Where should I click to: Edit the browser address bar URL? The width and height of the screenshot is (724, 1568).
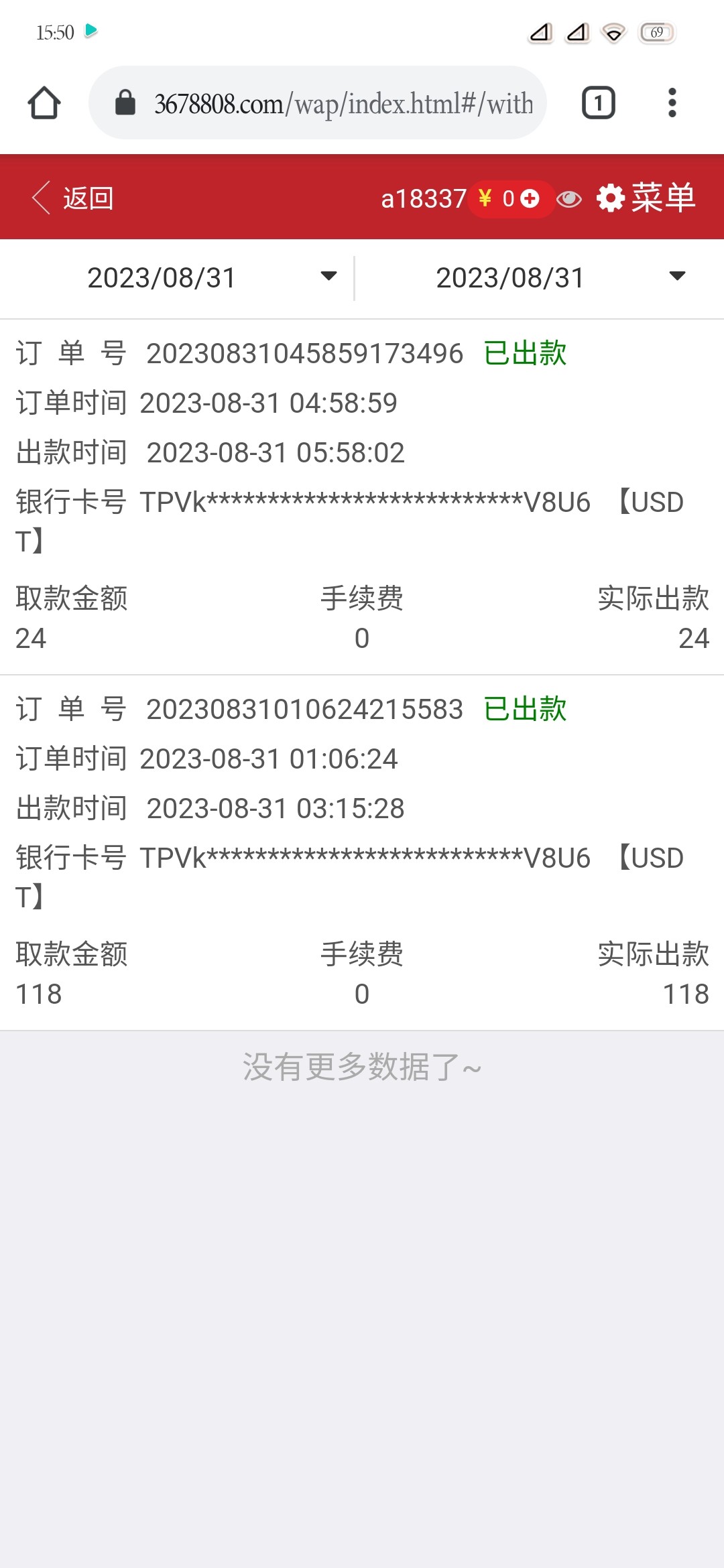pyautogui.click(x=343, y=103)
